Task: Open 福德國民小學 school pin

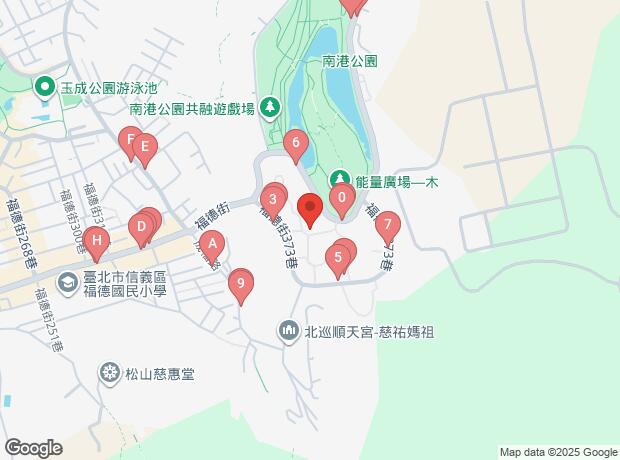Action: tap(68, 283)
